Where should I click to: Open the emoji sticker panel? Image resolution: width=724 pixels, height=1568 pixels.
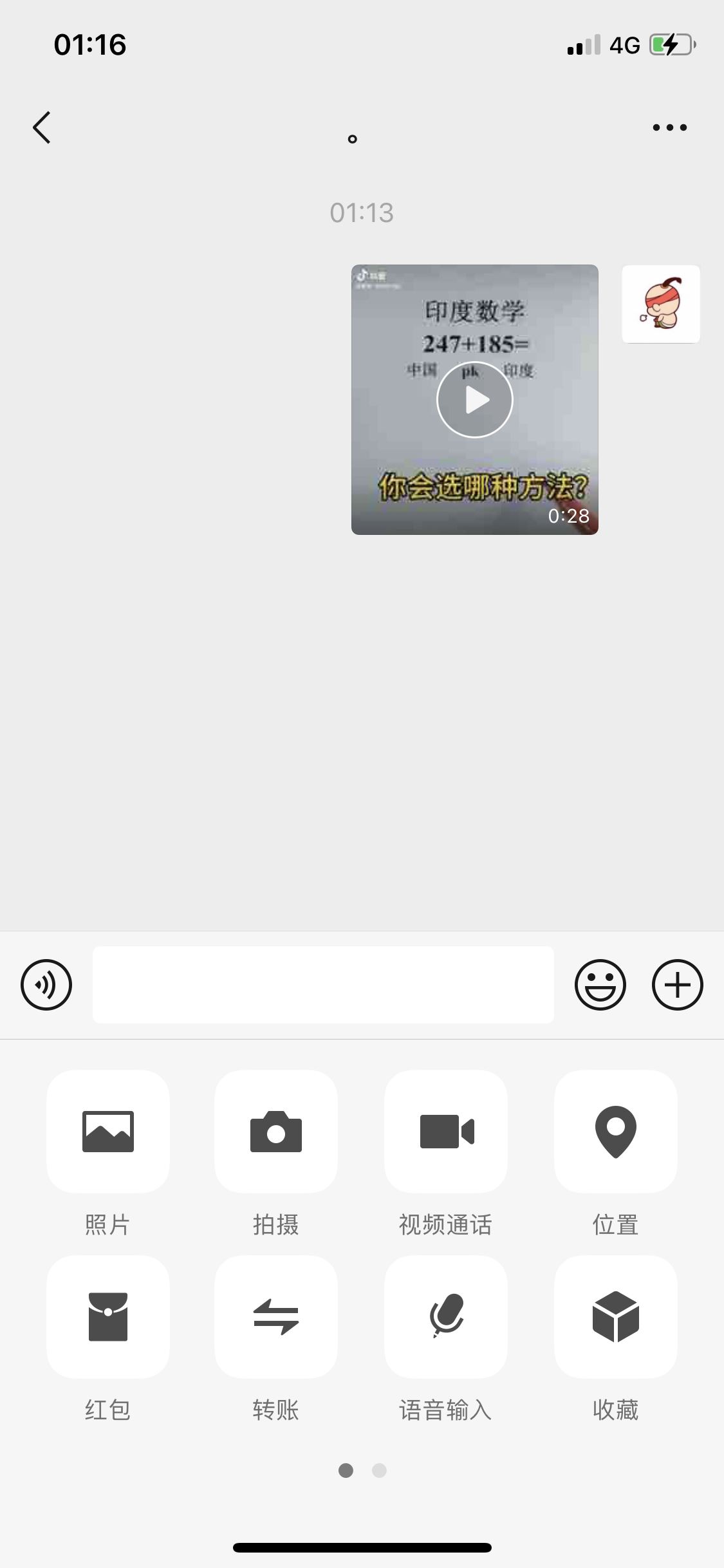click(600, 985)
